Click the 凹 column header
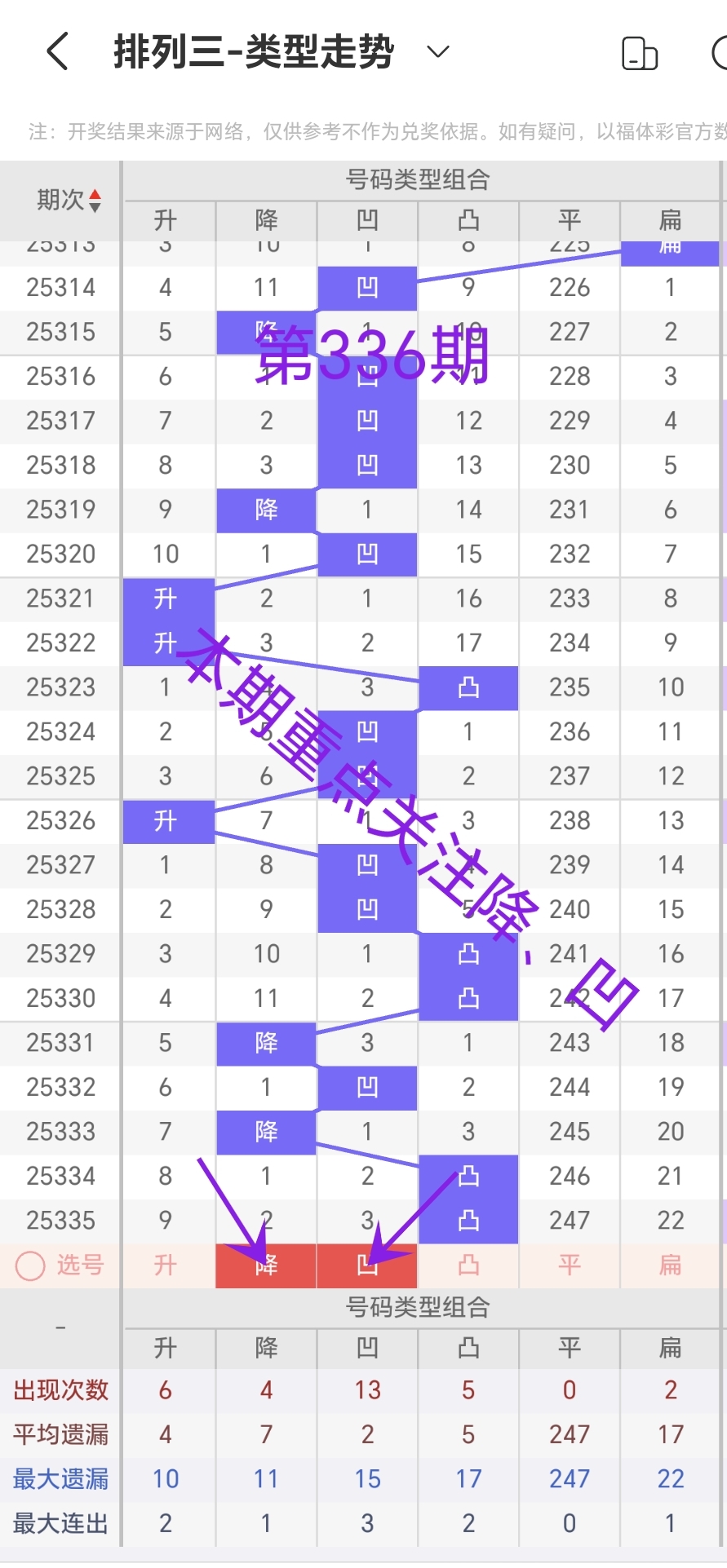This screenshot has height=1568, width=727. (x=366, y=220)
